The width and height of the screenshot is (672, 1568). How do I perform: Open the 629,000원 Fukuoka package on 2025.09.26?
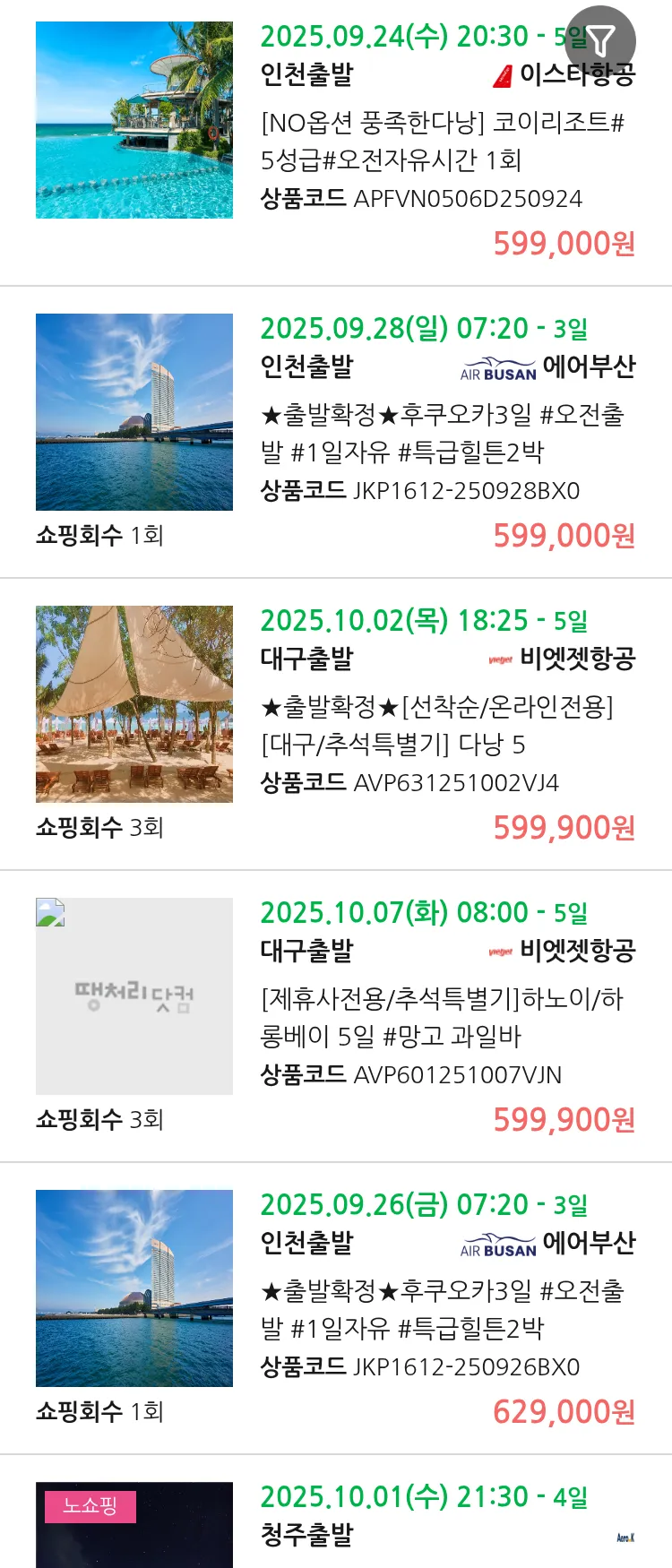point(442,1309)
